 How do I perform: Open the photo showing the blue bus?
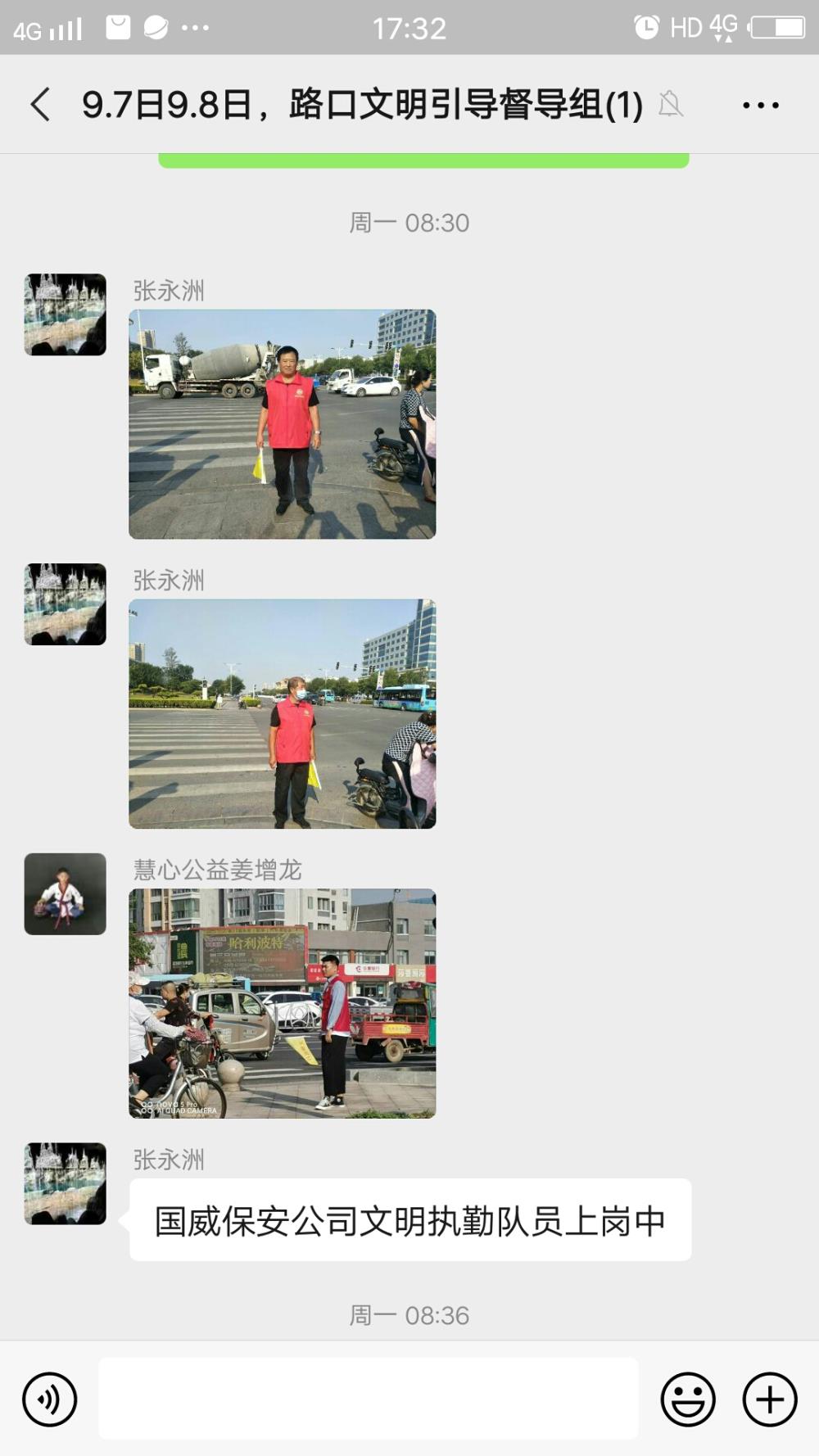pos(283,714)
